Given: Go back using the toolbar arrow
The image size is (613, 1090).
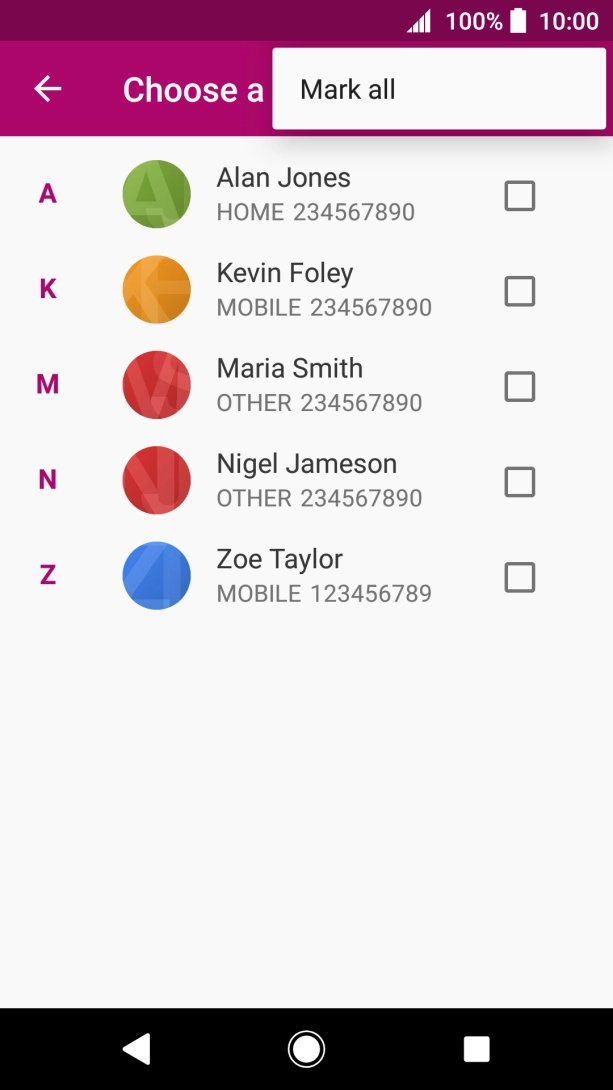Looking at the screenshot, I should [48, 89].
